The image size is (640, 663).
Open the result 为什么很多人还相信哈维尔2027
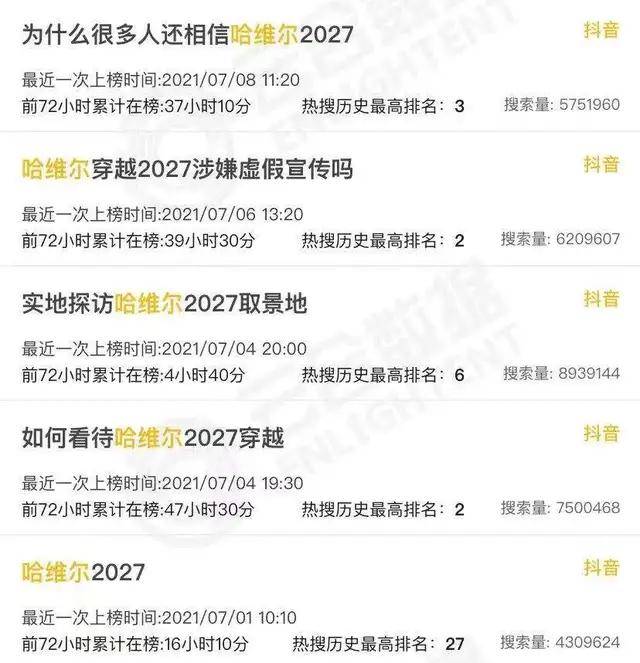point(187,35)
